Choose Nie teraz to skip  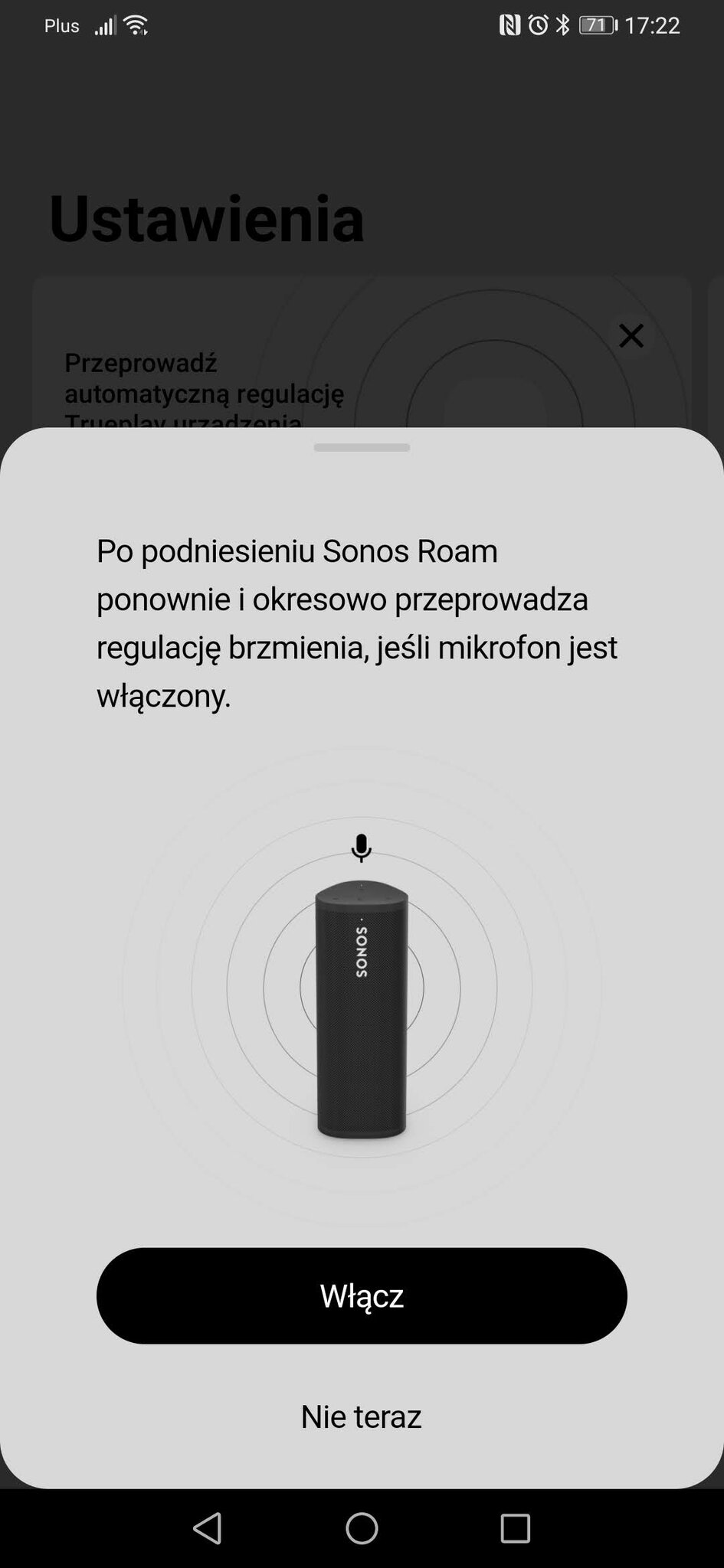click(x=362, y=1416)
